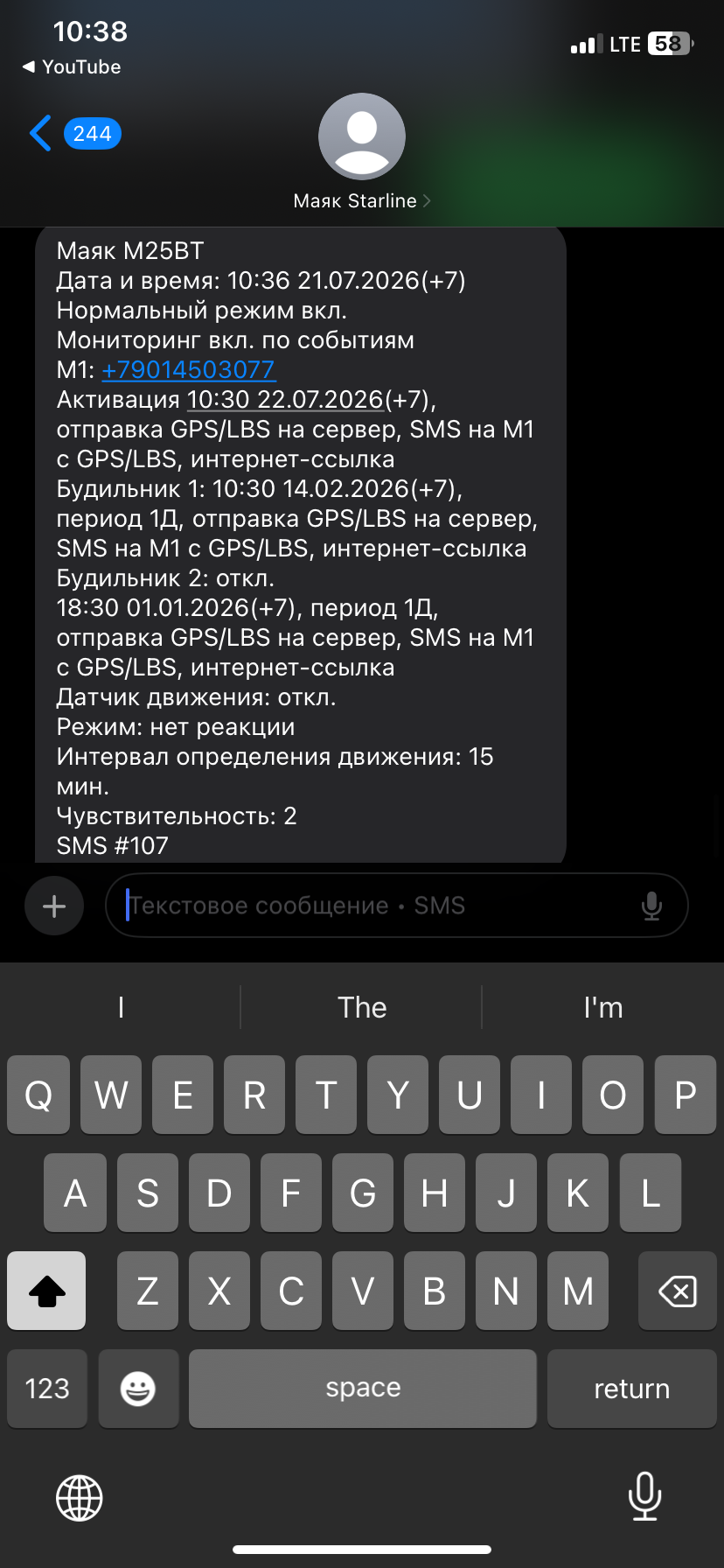Tap the backspace key

(678, 1291)
